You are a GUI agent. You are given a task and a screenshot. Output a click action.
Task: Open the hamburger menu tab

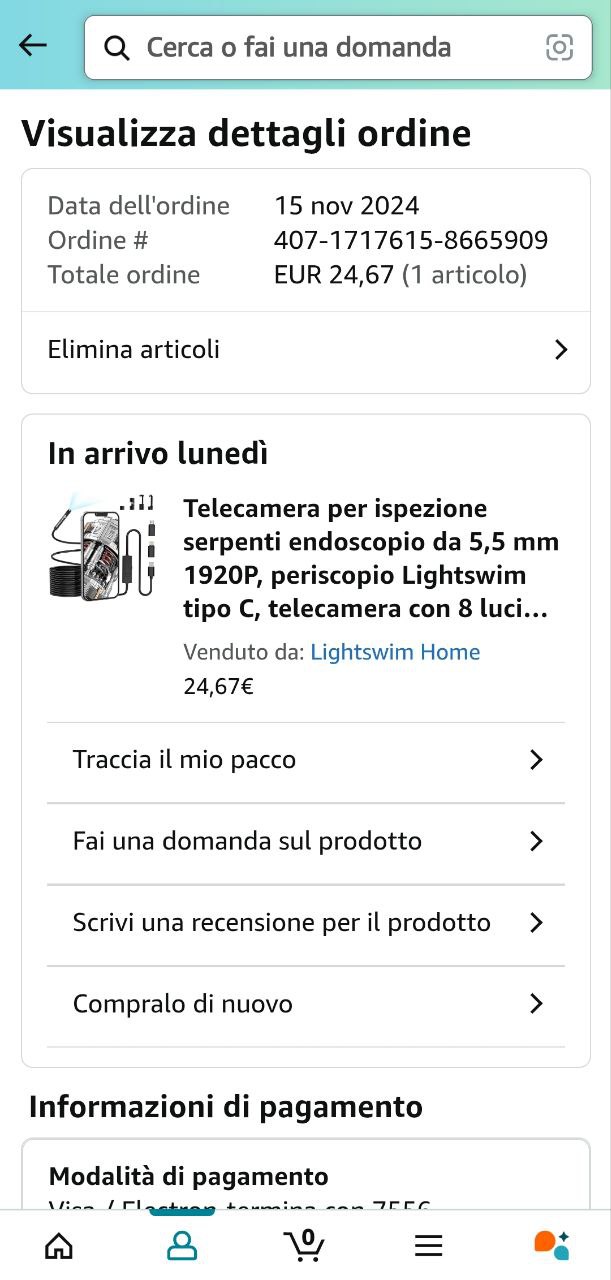coord(428,1245)
